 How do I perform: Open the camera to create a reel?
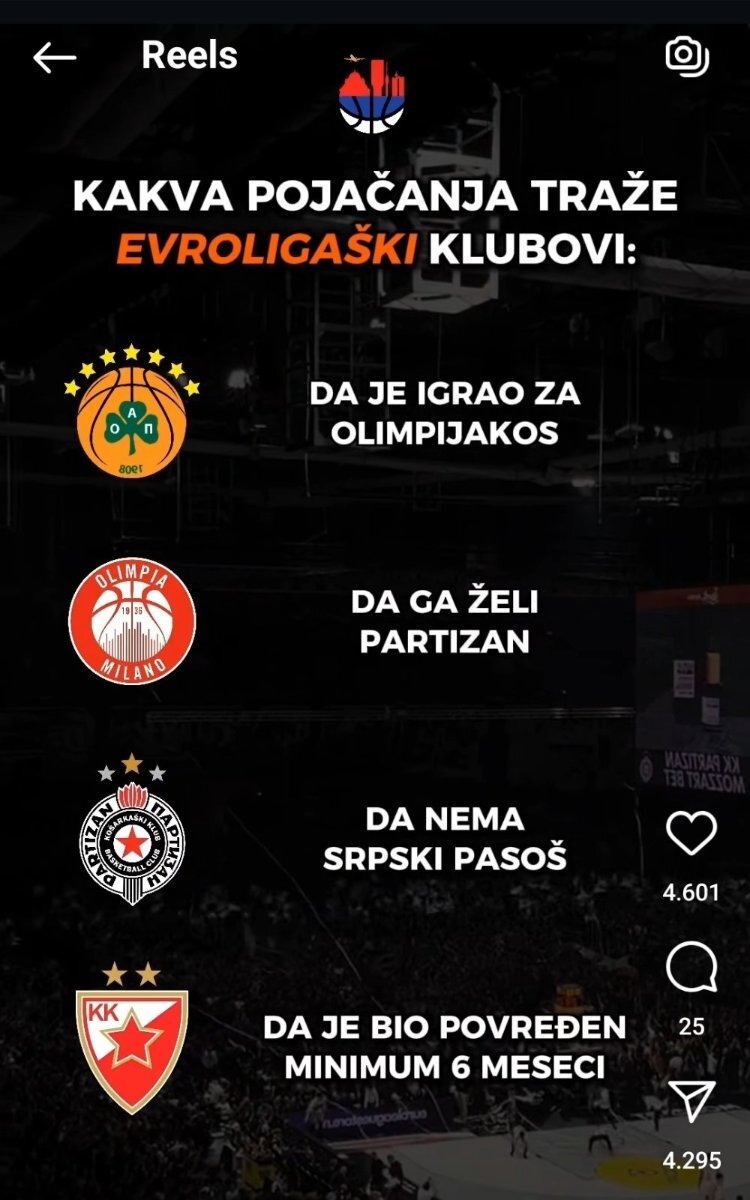[x=687, y=56]
